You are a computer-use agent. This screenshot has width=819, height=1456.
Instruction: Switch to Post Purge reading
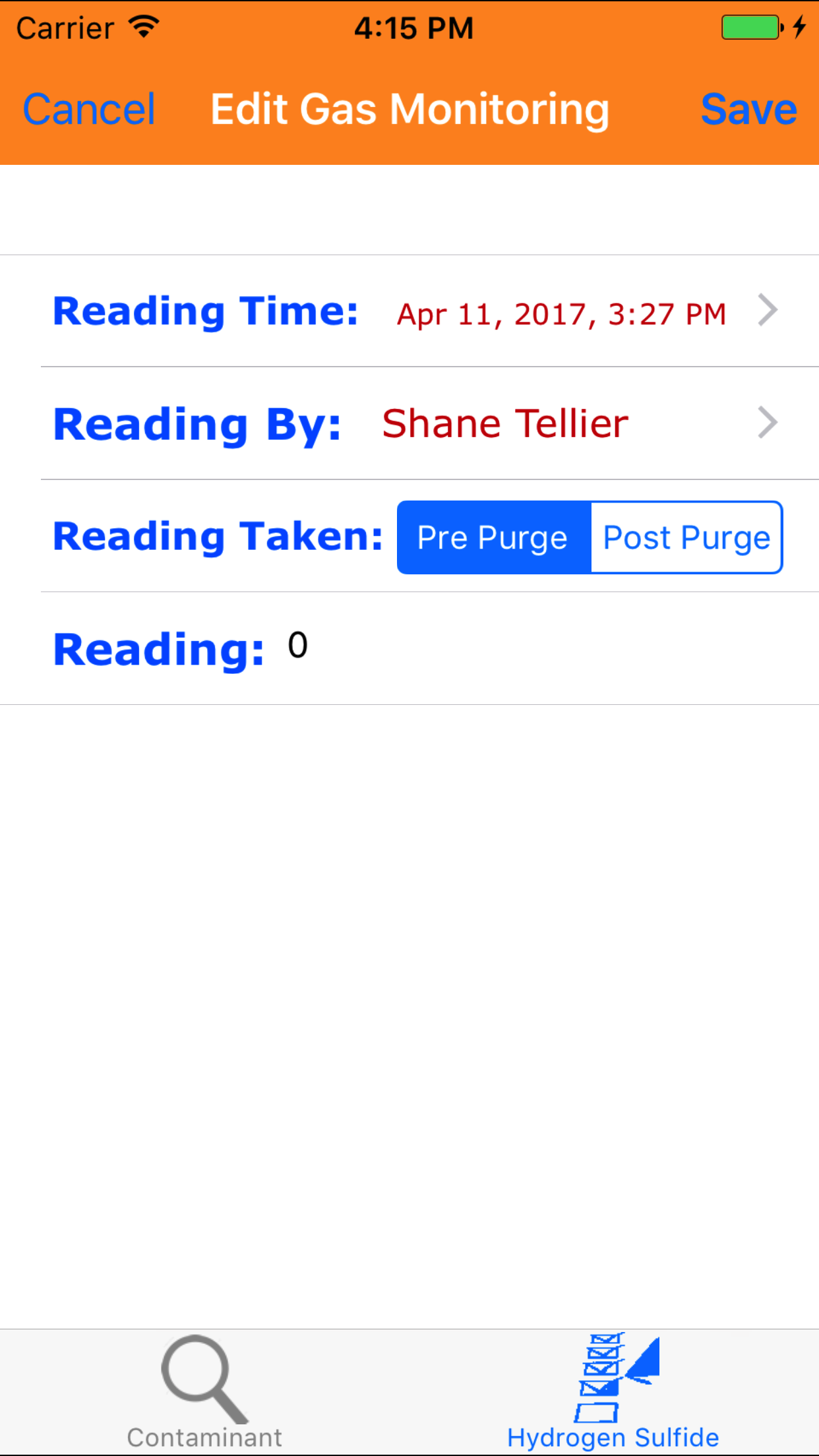[x=686, y=537]
